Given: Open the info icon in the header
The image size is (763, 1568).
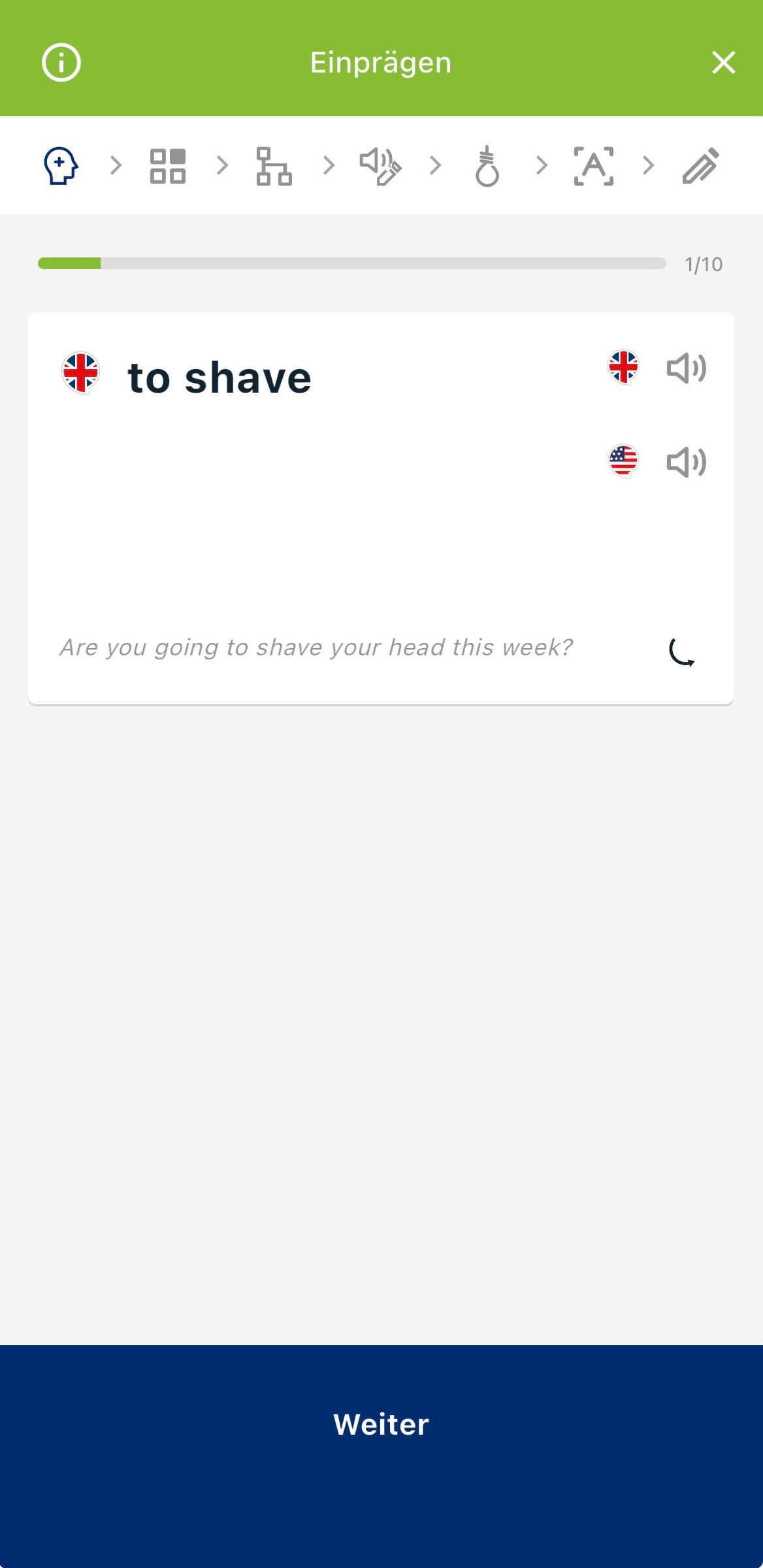Looking at the screenshot, I should 61,63.
